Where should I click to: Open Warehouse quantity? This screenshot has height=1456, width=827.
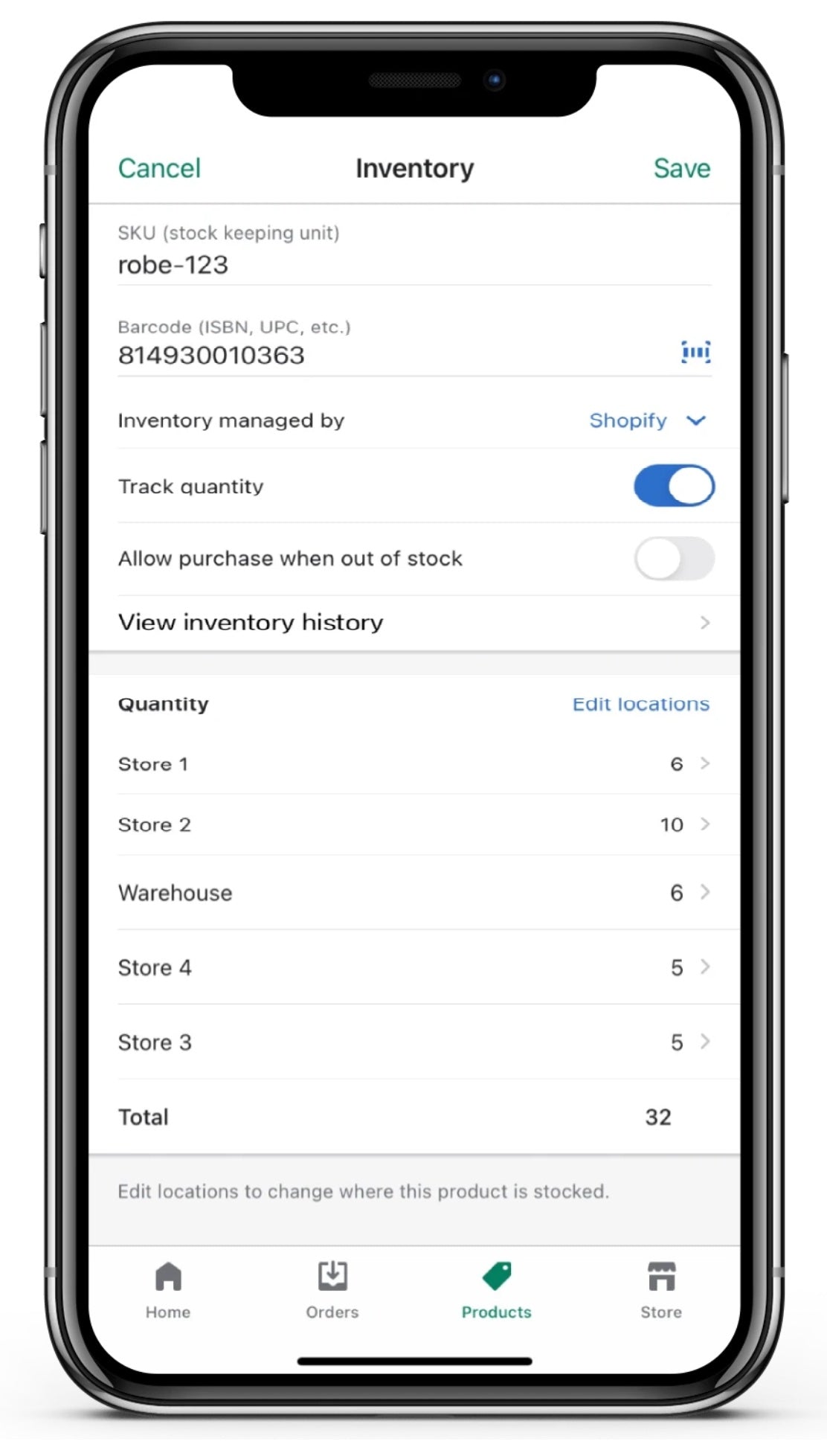[413, 892]
